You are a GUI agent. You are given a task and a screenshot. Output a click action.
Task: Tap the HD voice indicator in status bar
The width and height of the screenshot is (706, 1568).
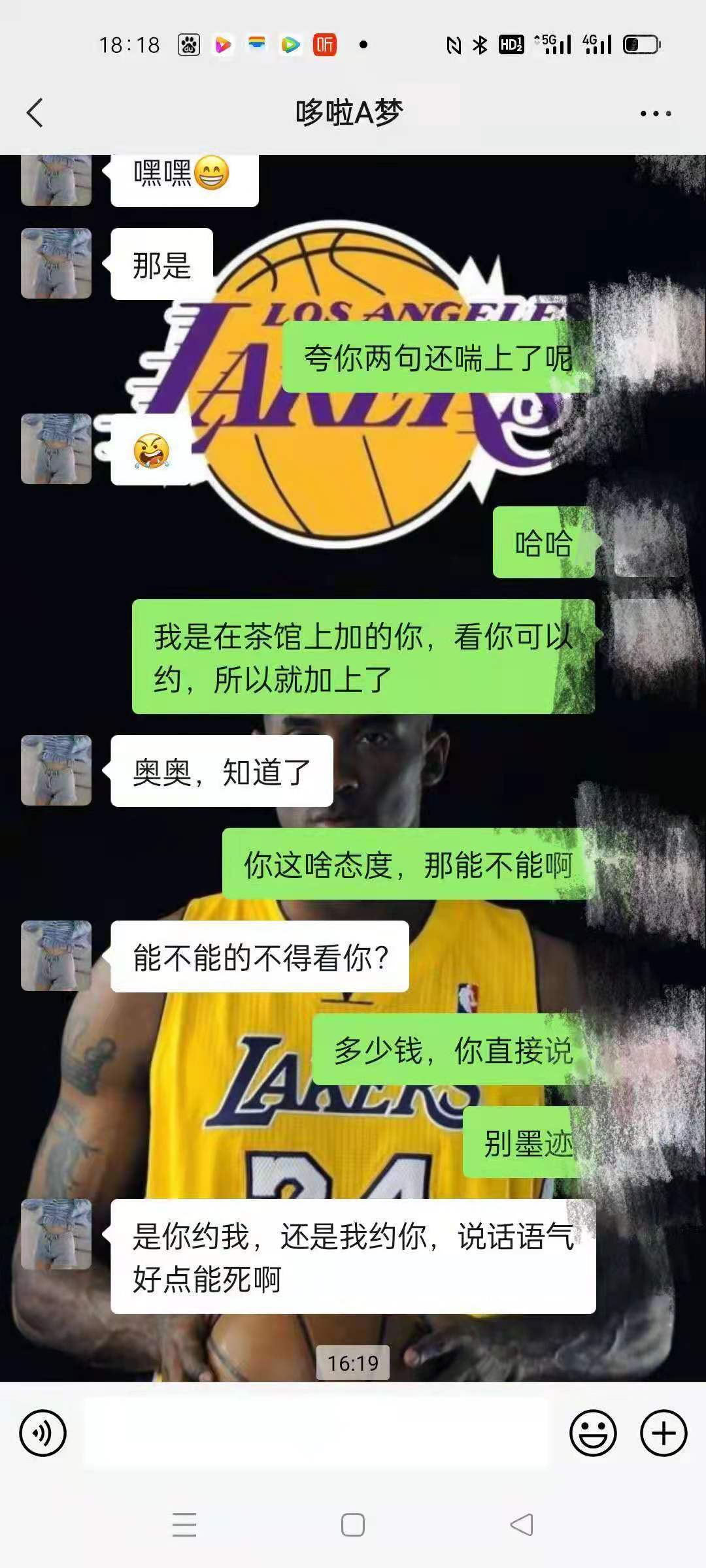(x=511, y=44)
